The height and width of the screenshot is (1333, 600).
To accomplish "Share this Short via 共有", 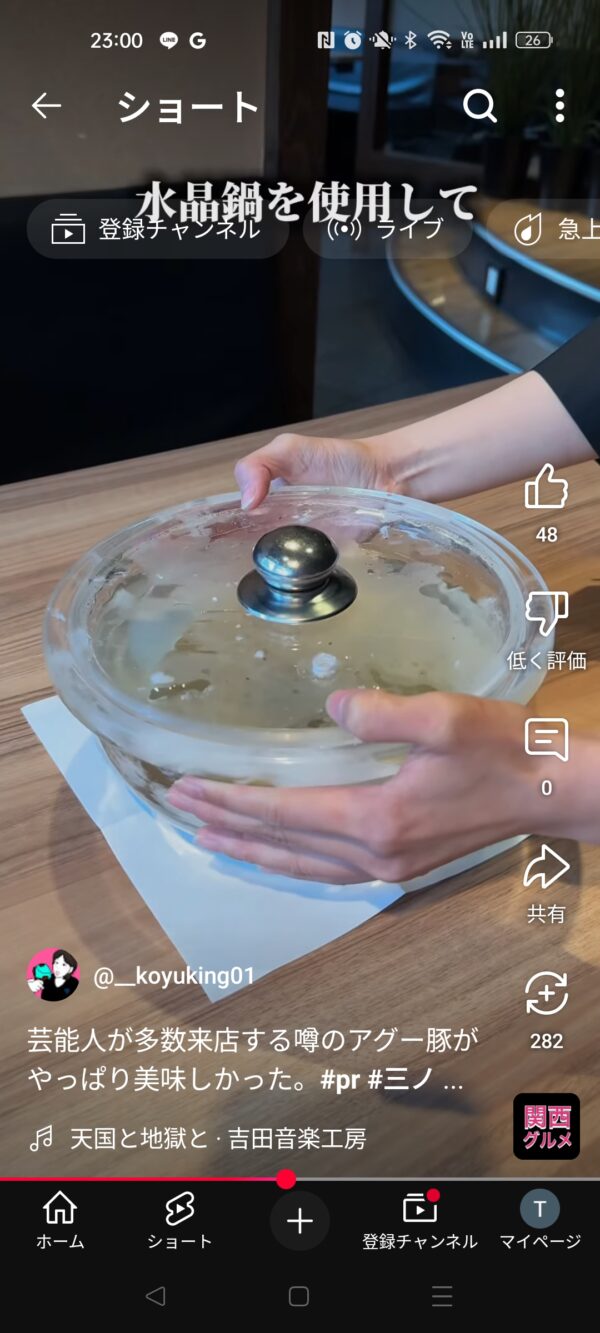I will click(x=546, y=868).
